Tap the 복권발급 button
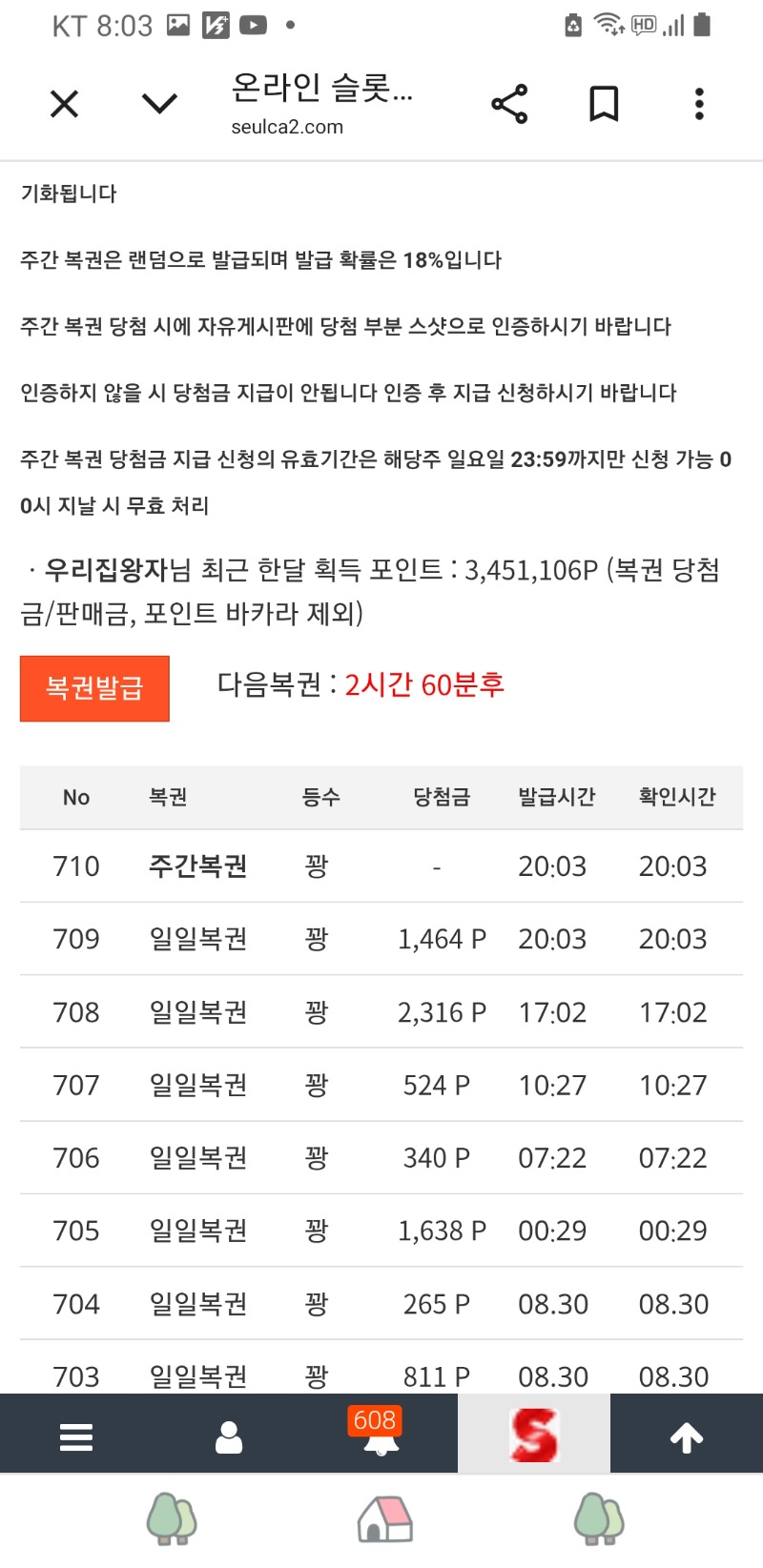This screenshot has width=763, height=1568. tap(94, 688)
